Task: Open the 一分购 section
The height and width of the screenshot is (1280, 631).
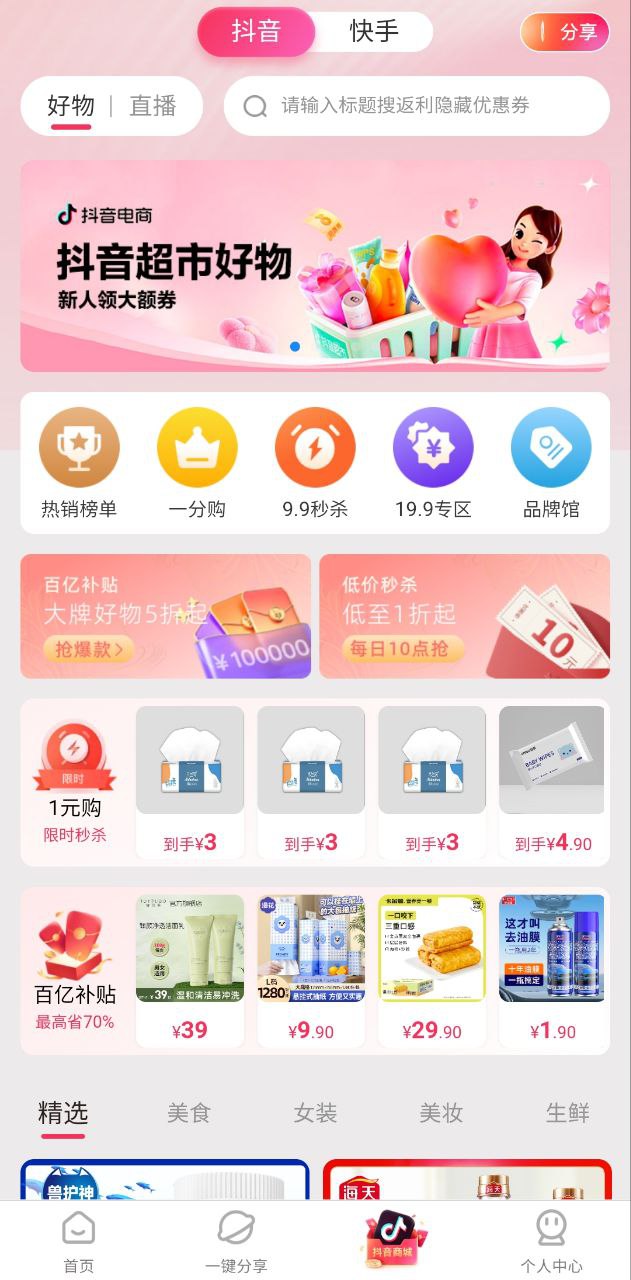Action: click(x=197, y=464)
